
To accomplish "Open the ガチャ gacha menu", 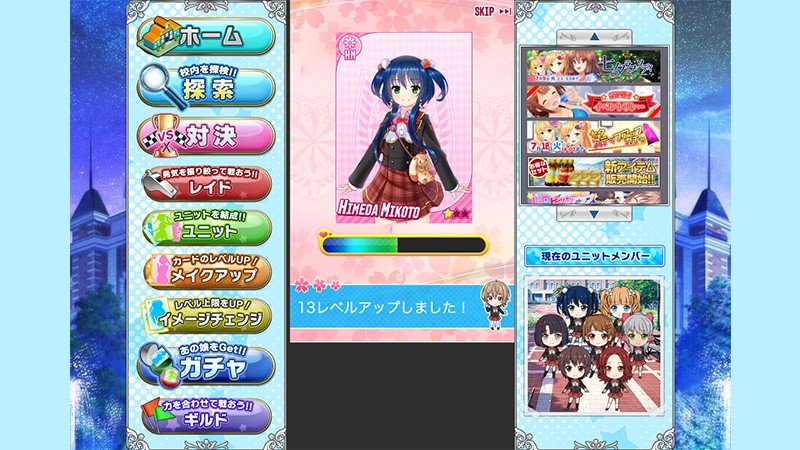I will pyautogui.click(x=205, y=364).
